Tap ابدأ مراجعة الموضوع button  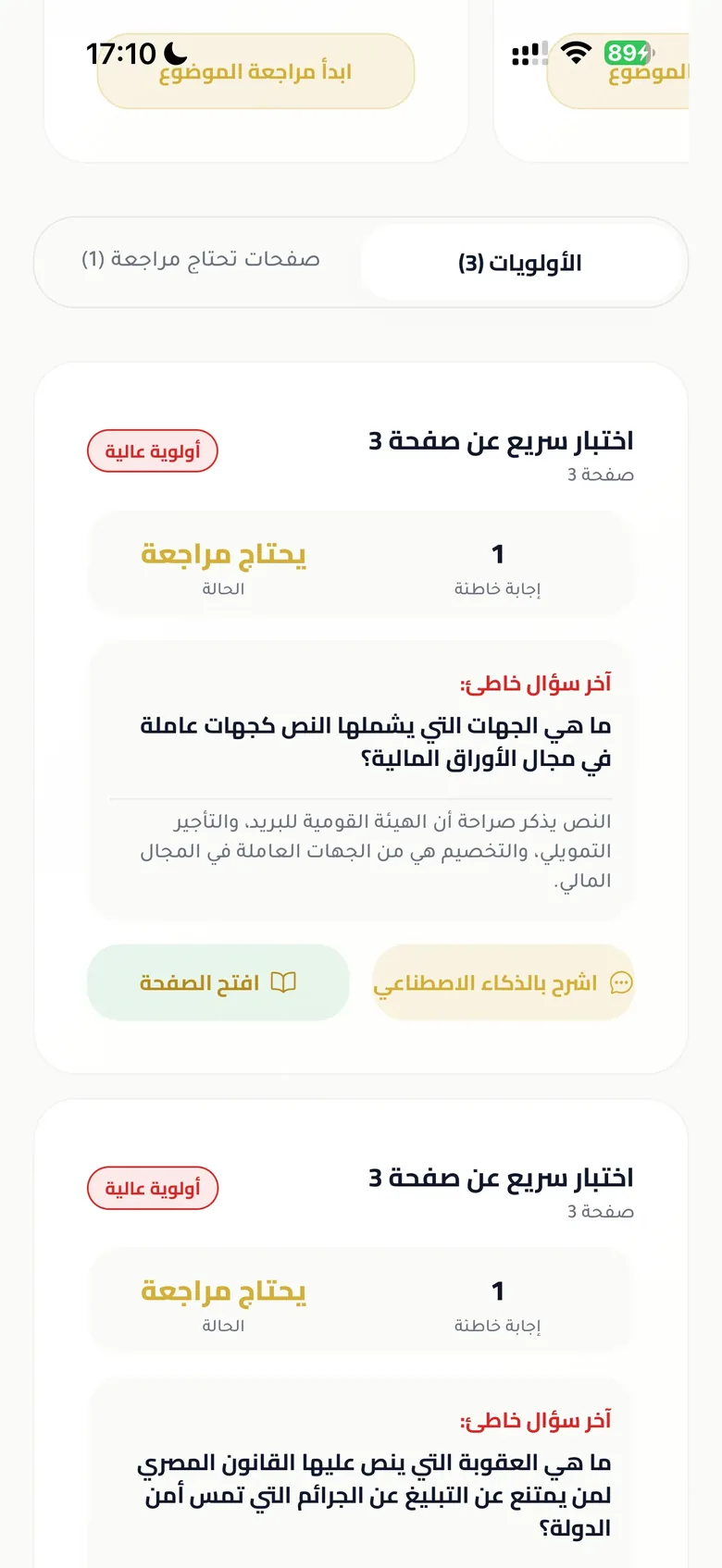[x=255, y=71]
